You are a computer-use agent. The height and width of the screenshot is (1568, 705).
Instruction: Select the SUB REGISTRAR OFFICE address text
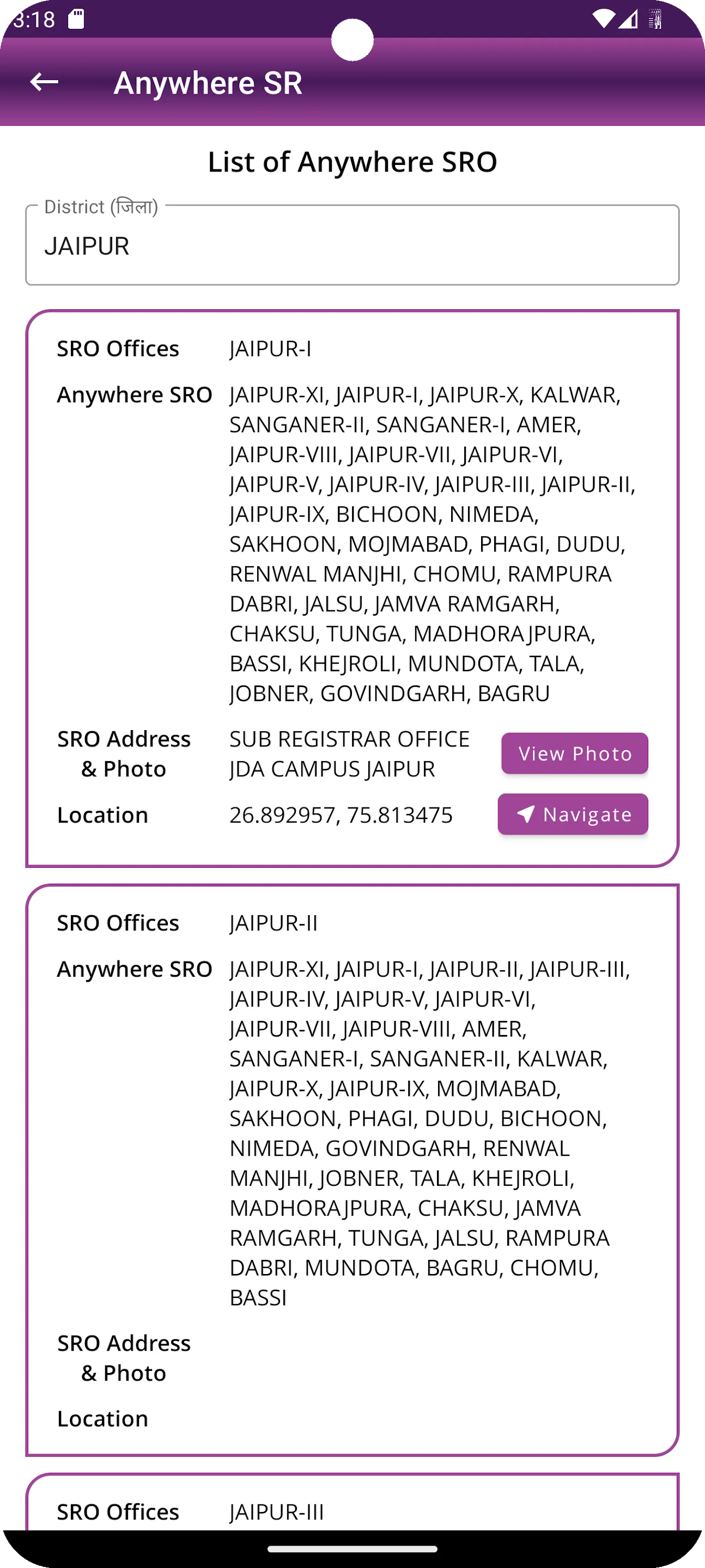pos(349,753)
